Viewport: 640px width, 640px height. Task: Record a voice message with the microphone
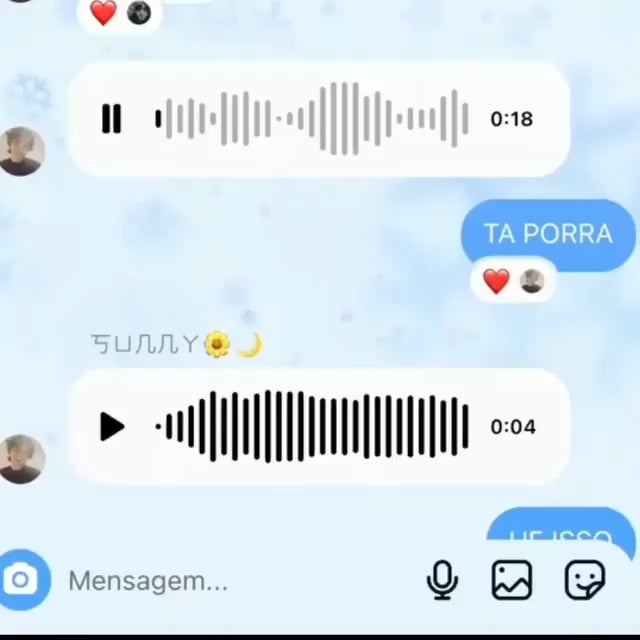tap(441, 579)
